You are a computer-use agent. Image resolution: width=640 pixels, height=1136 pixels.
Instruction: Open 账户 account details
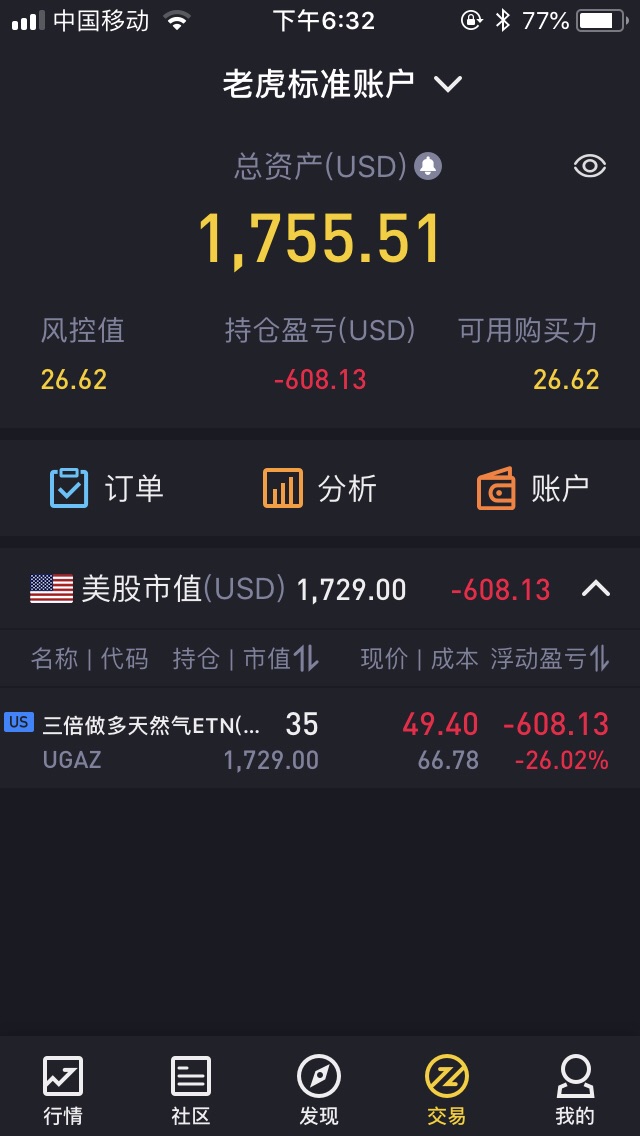(533, 488)
